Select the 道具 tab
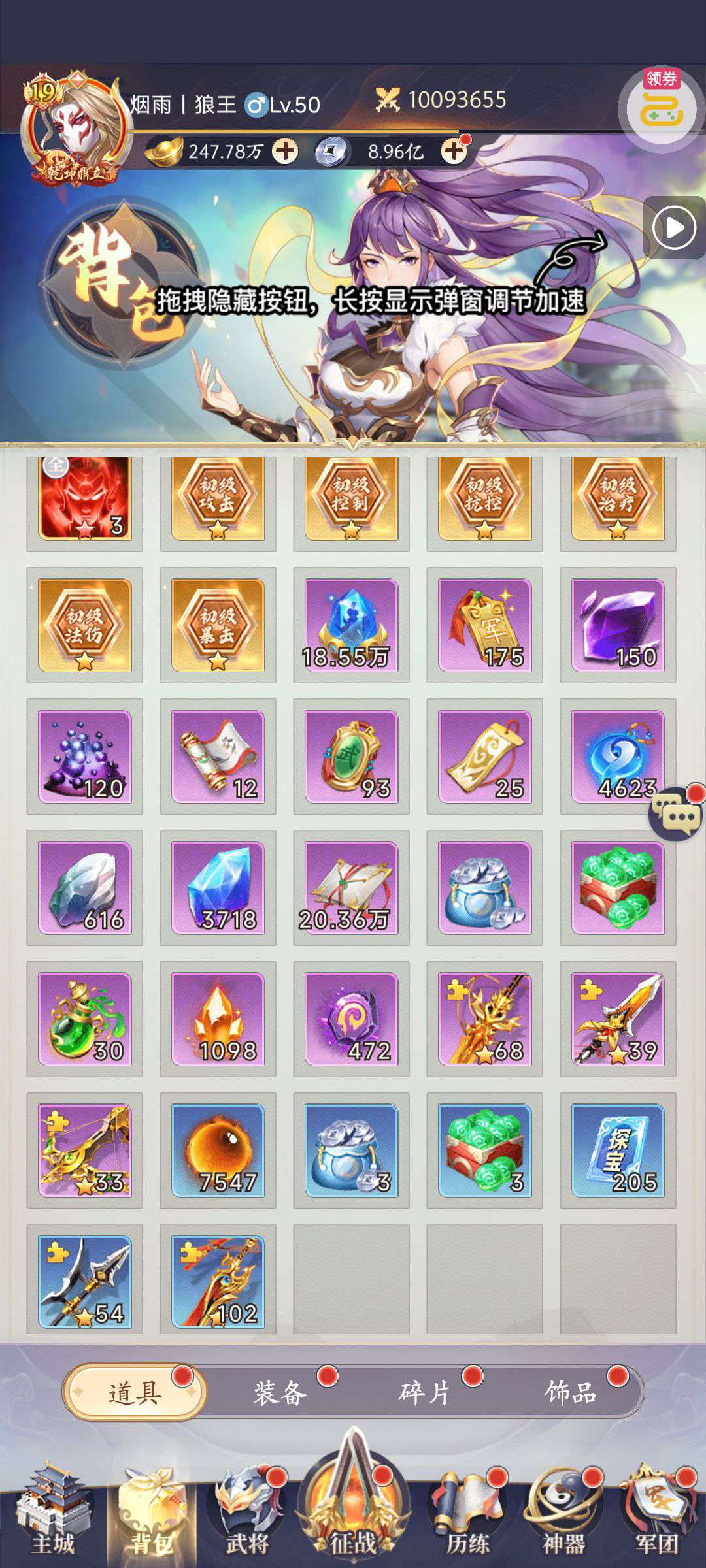Viewport: 706px width, 1568px height. 135,1393
